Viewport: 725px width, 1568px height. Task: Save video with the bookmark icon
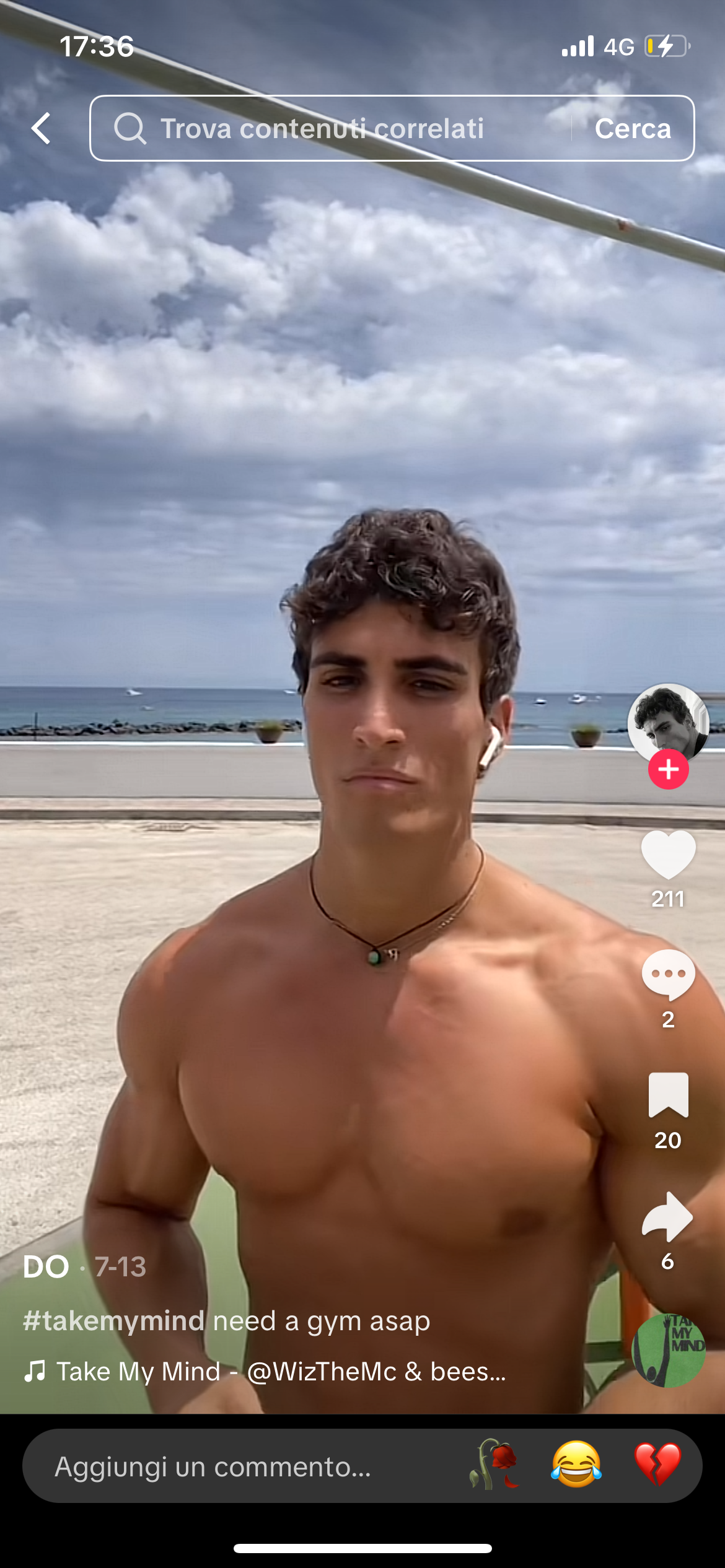pos(668,1095)
